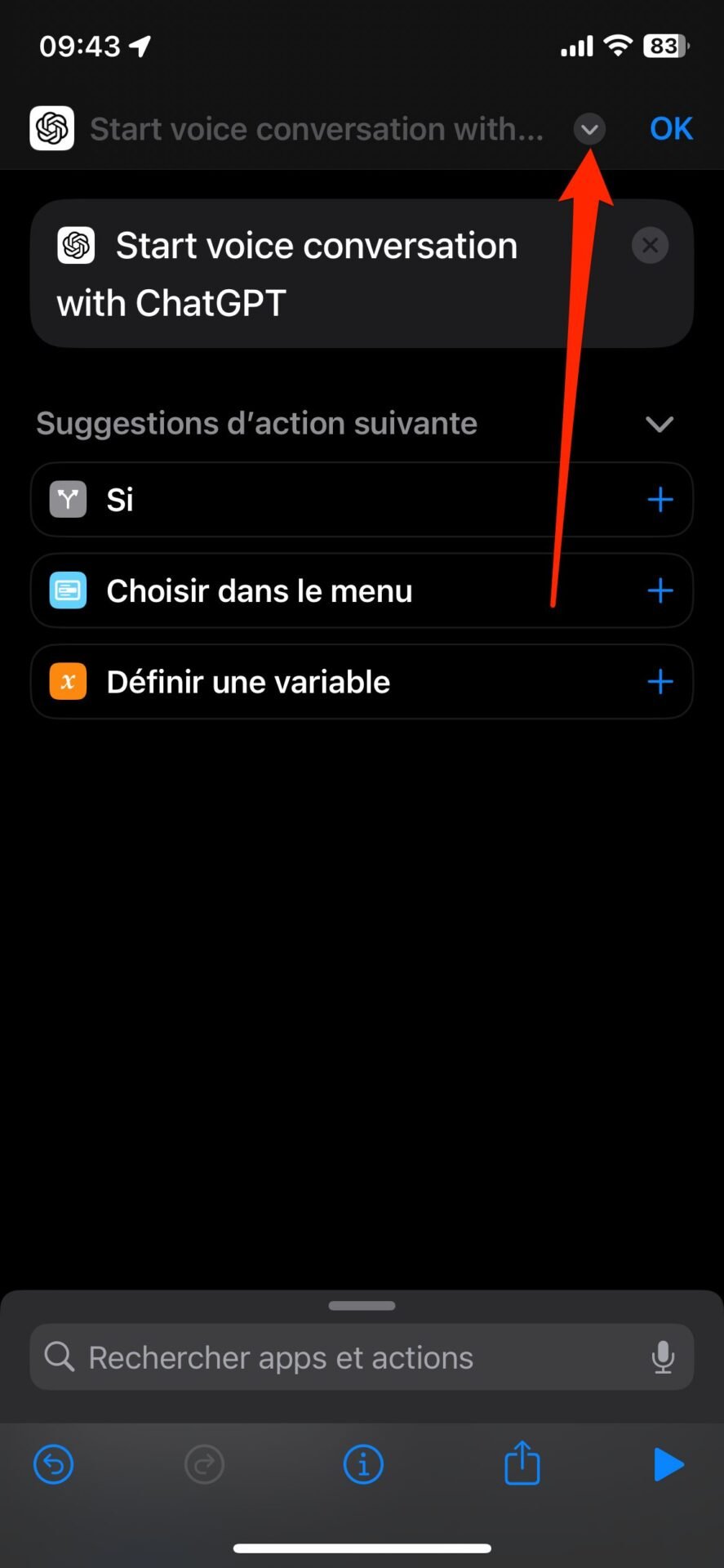Open the shortcut title dropdown chevron

point(589,129)
